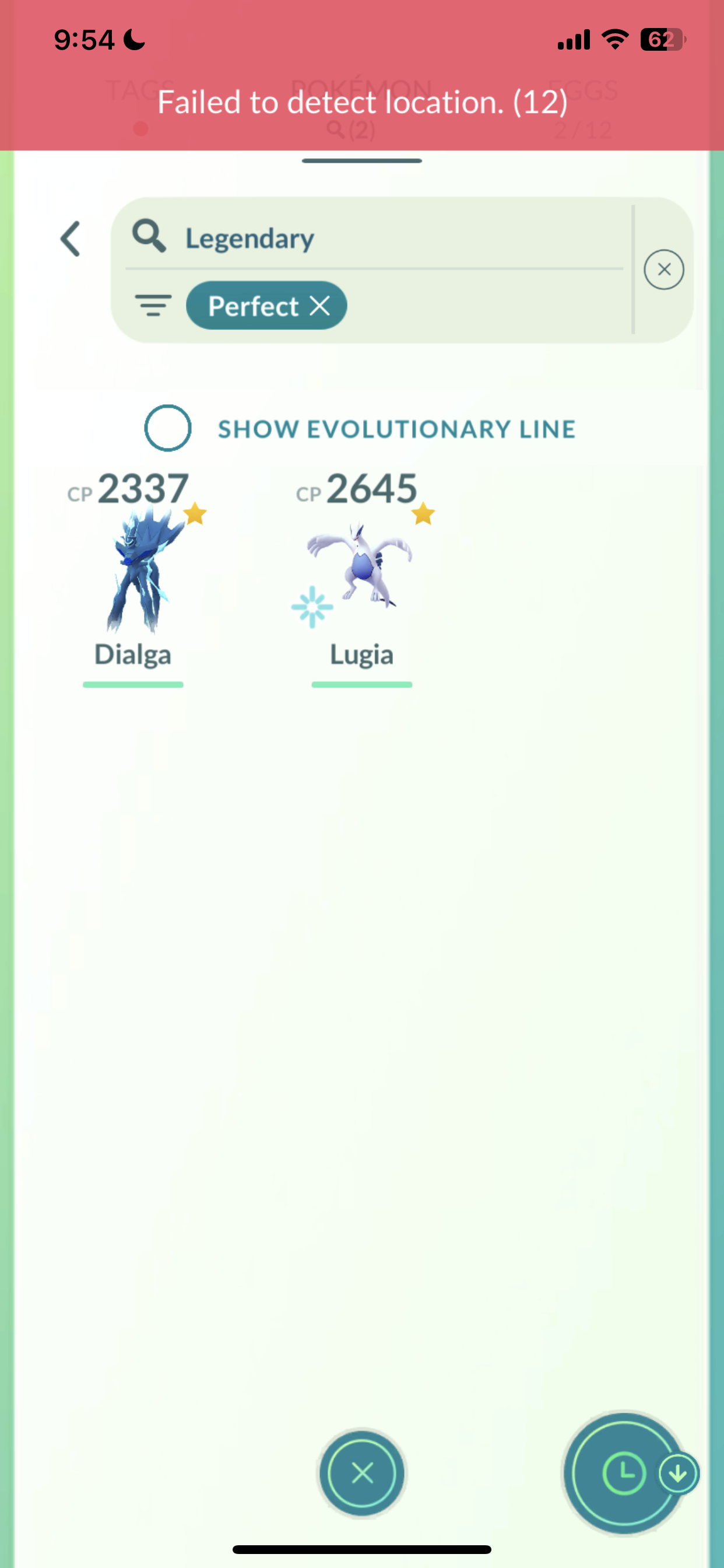Remove the Perfect filter chip
Viewport: 724px width, 1568px height.
320,306
